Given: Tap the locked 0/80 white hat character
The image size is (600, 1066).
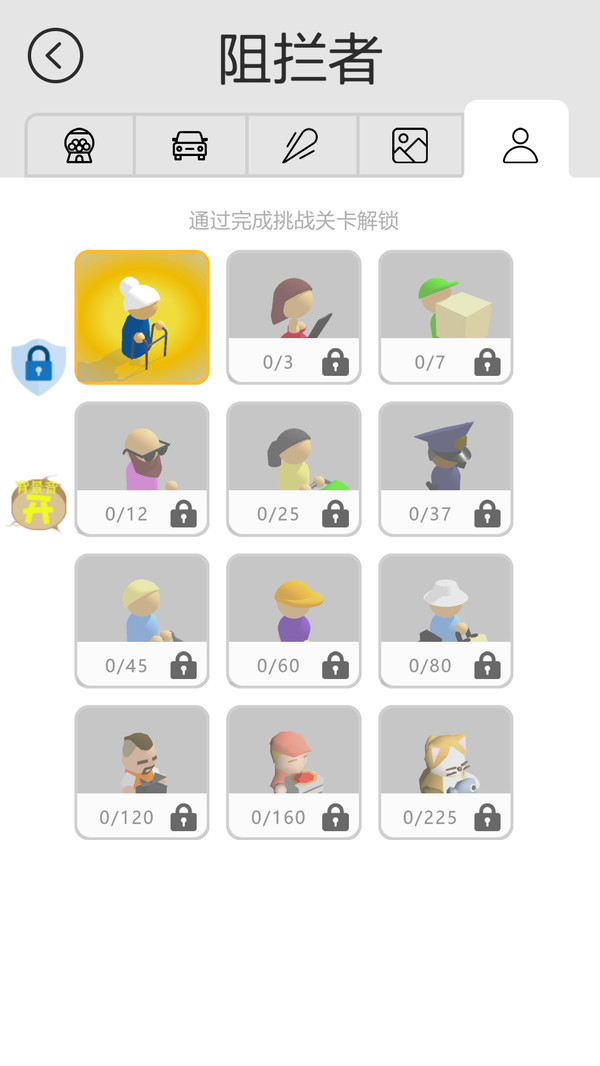Looking at the screenshot, I should click(x=446, y=621).
